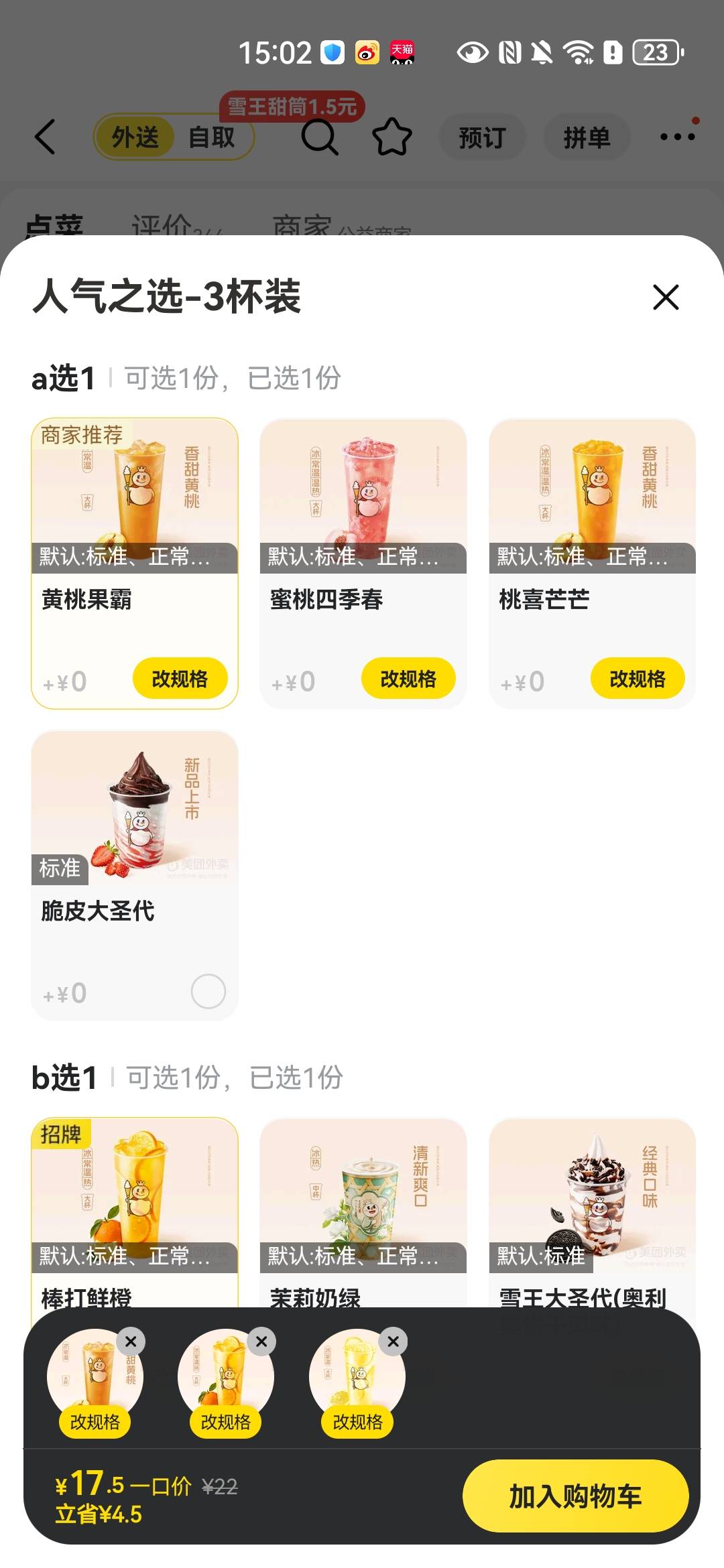Image resolution: width=724 pixels, height=1568 pixels.
Task: Choose the 雪王大圣代(奥利奥) card
Action: click(593, 1213)
